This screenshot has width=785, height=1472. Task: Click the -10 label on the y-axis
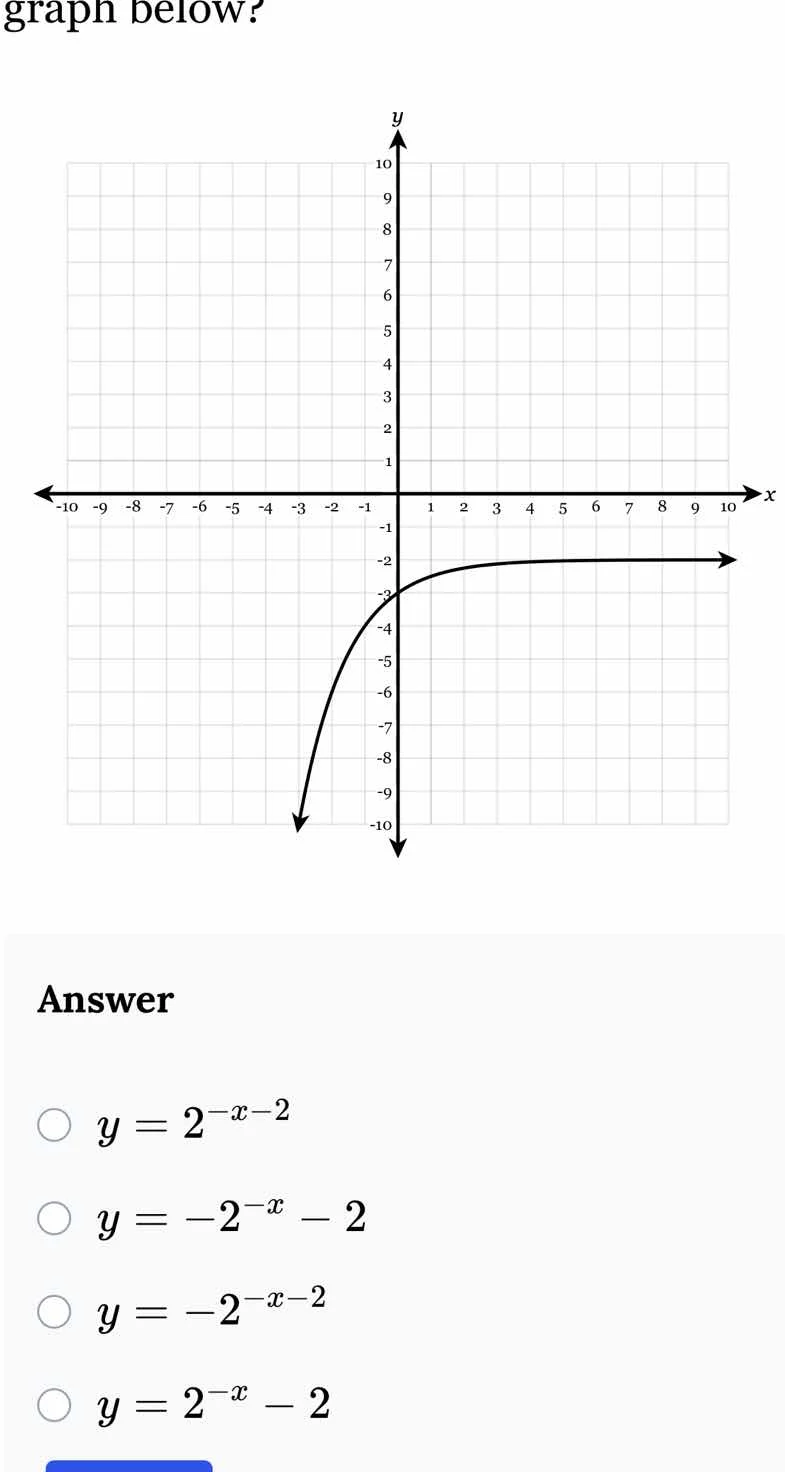(378, 825)
